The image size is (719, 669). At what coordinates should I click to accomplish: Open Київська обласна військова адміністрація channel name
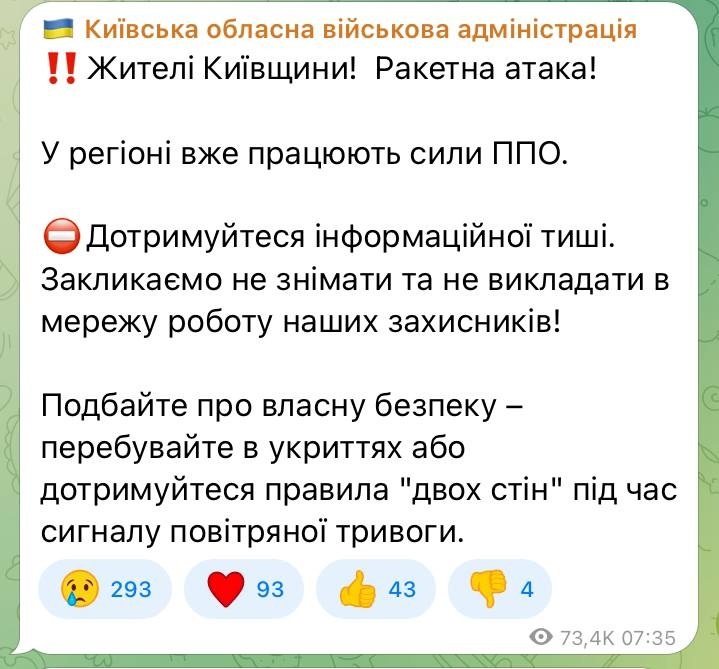[x=360, y=30]
